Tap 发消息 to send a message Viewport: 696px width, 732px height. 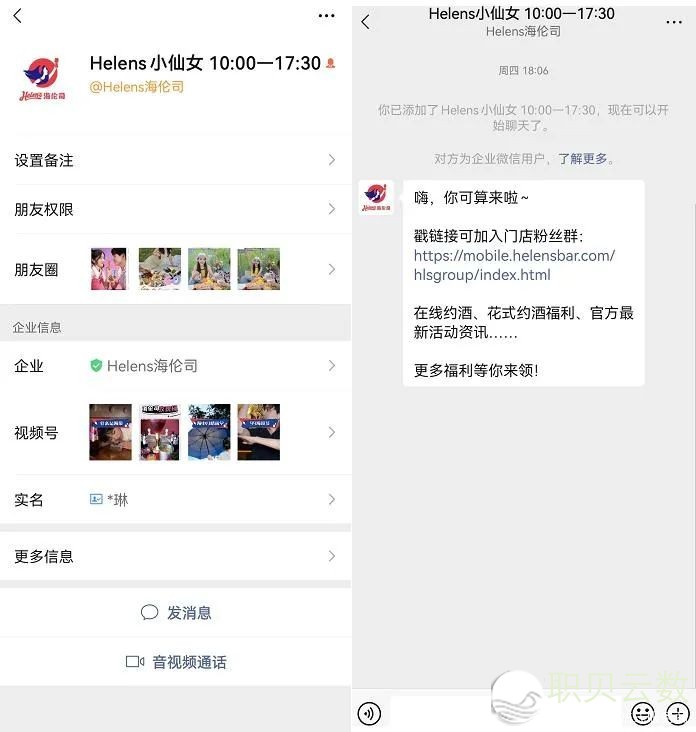tap(176, 612)
